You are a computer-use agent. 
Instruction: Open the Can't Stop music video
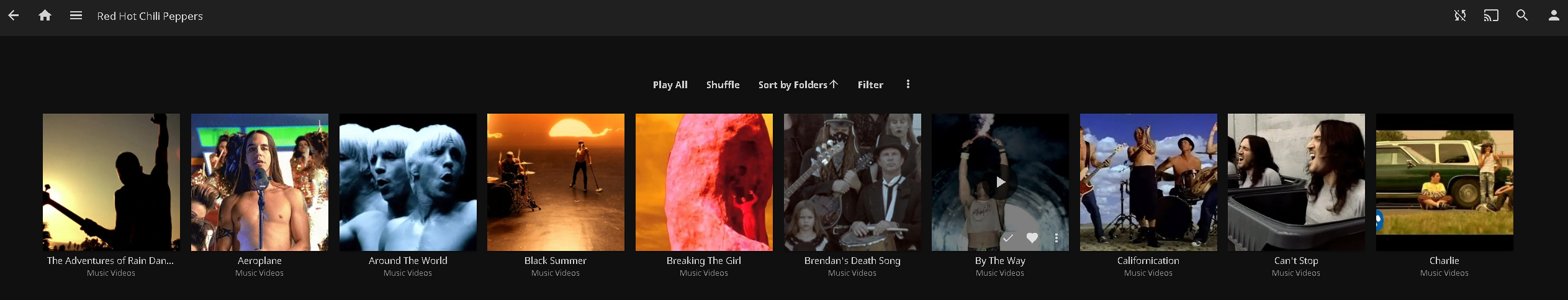coord(1296,182)
